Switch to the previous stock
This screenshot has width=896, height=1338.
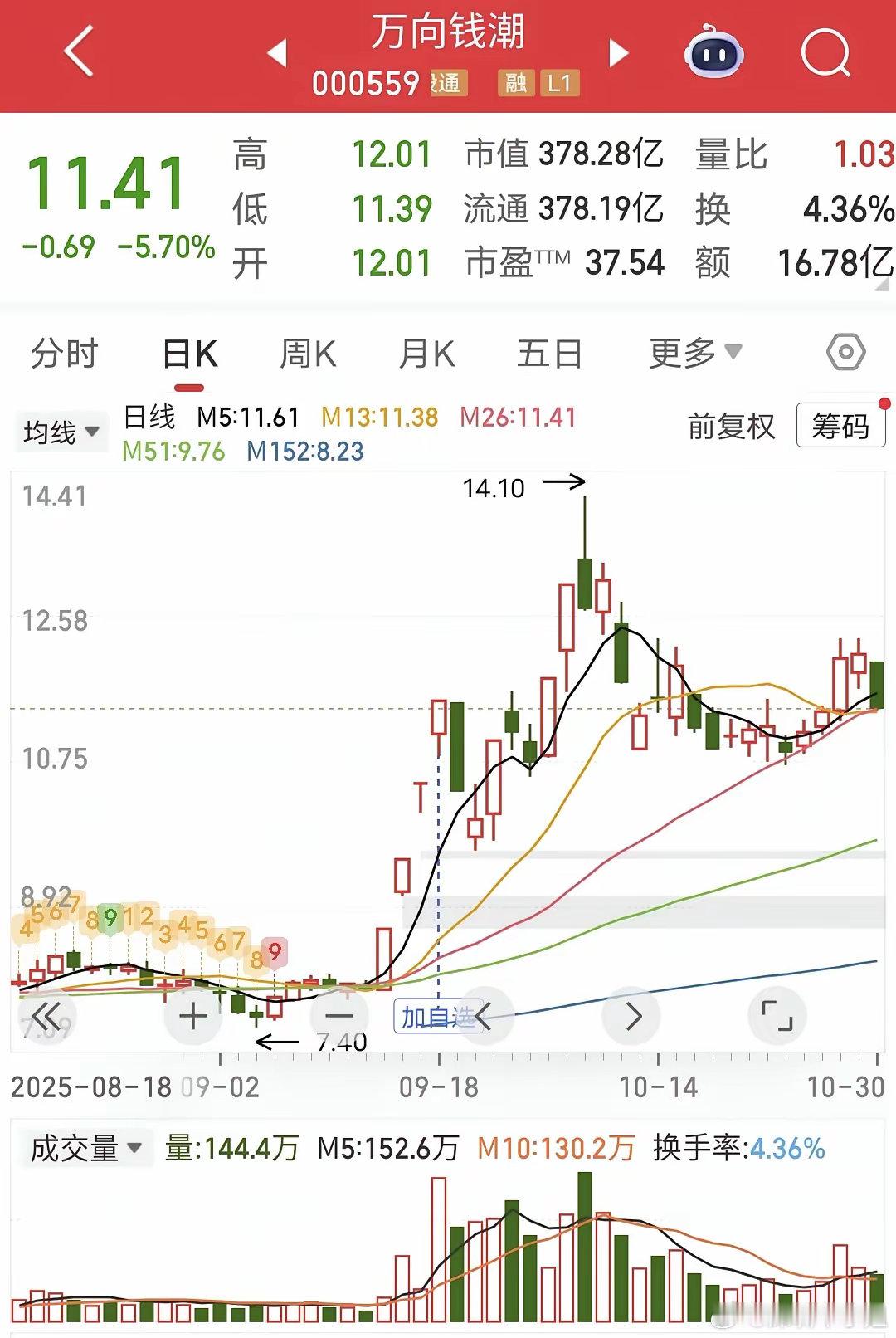pos(277,52)
